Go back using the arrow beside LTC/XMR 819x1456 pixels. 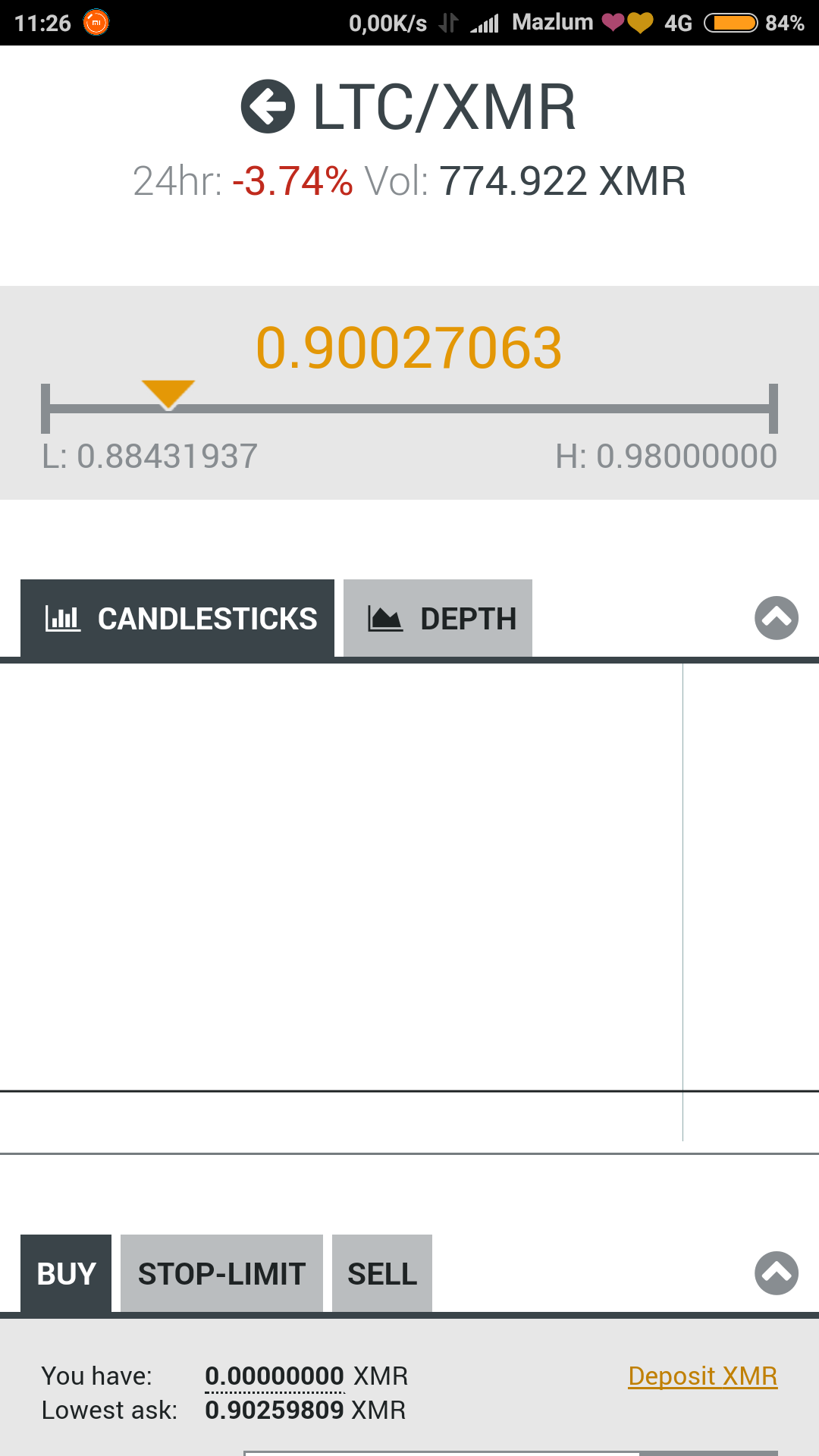(268, 106)
